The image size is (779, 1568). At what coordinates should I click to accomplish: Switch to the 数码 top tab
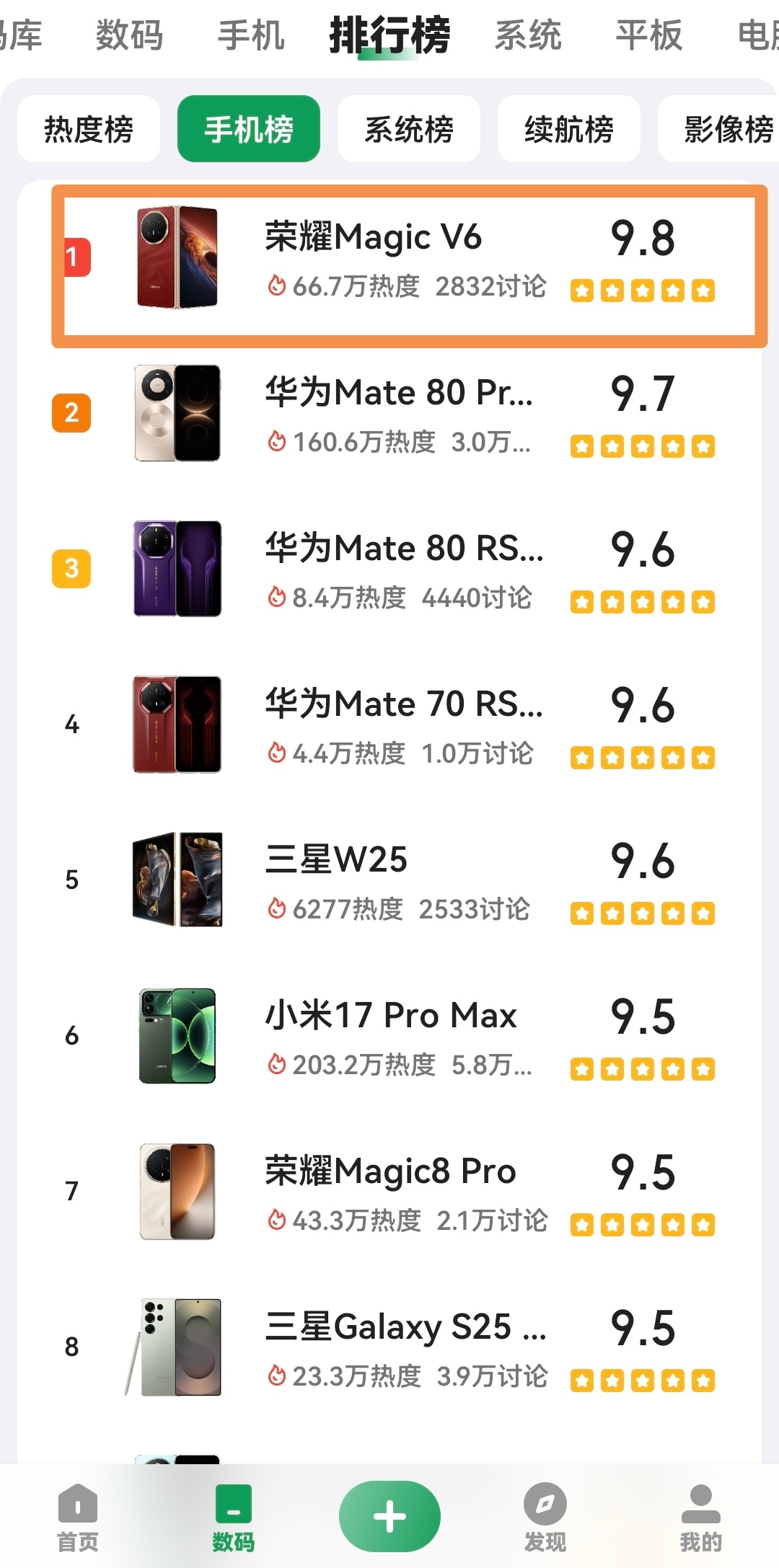coord(130,35)
